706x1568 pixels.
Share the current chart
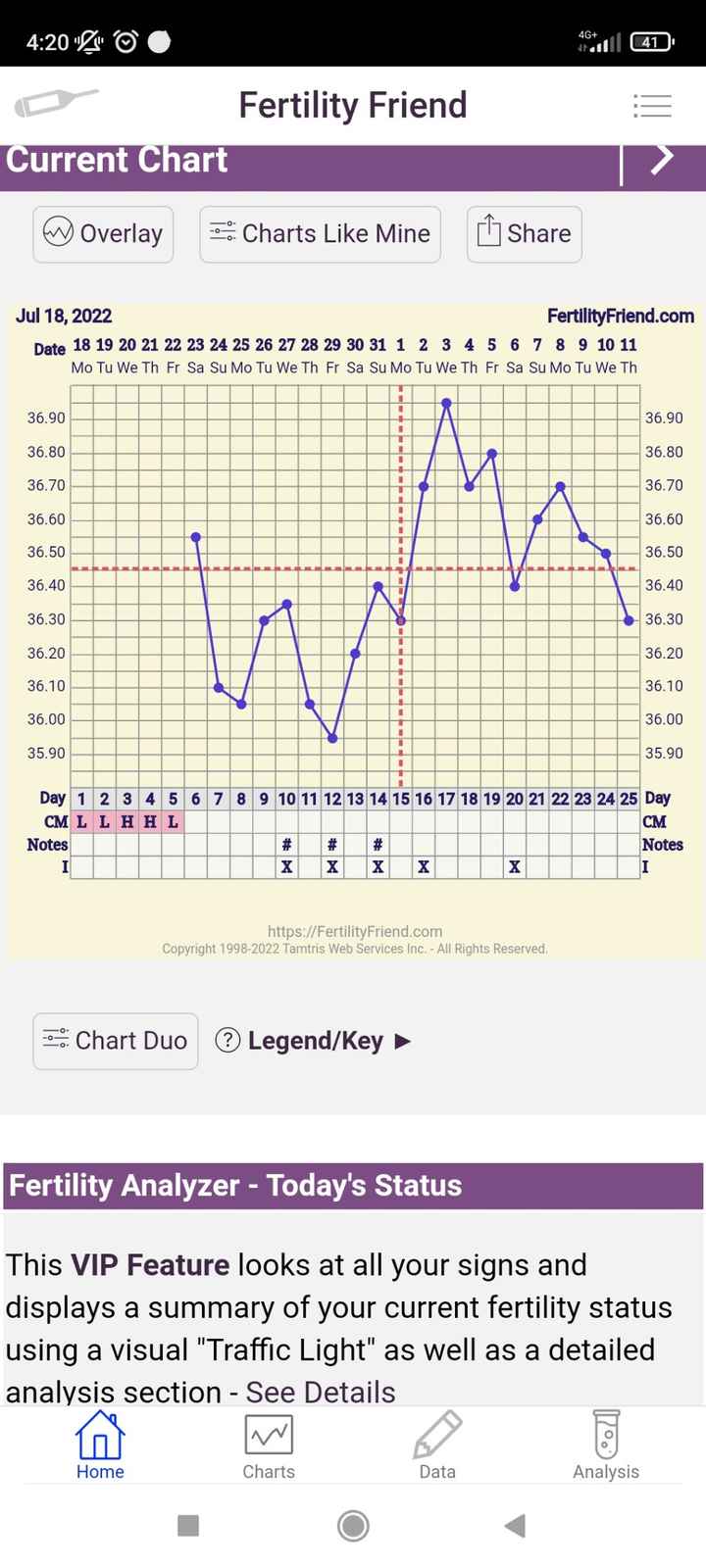[x=524, y=233]
